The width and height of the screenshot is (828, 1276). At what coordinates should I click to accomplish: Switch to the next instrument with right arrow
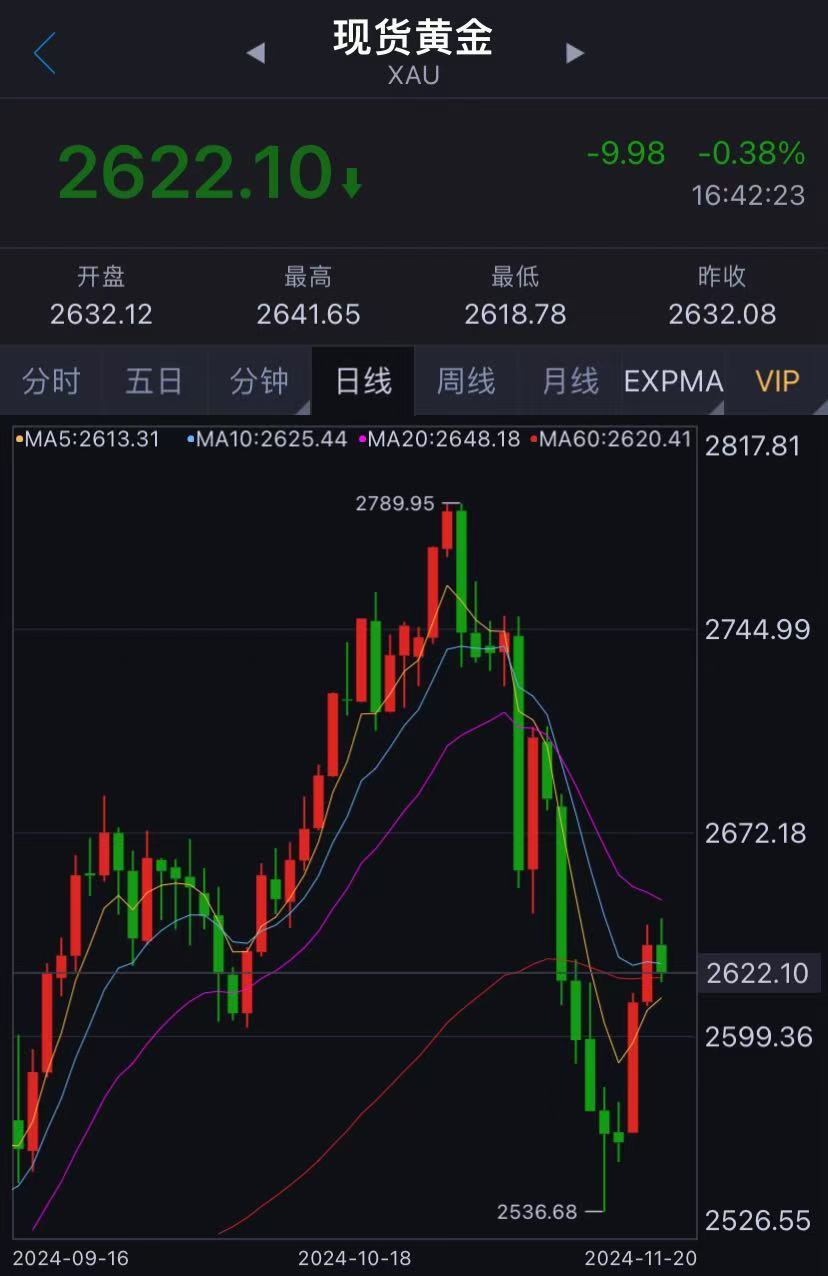point(574,53)
